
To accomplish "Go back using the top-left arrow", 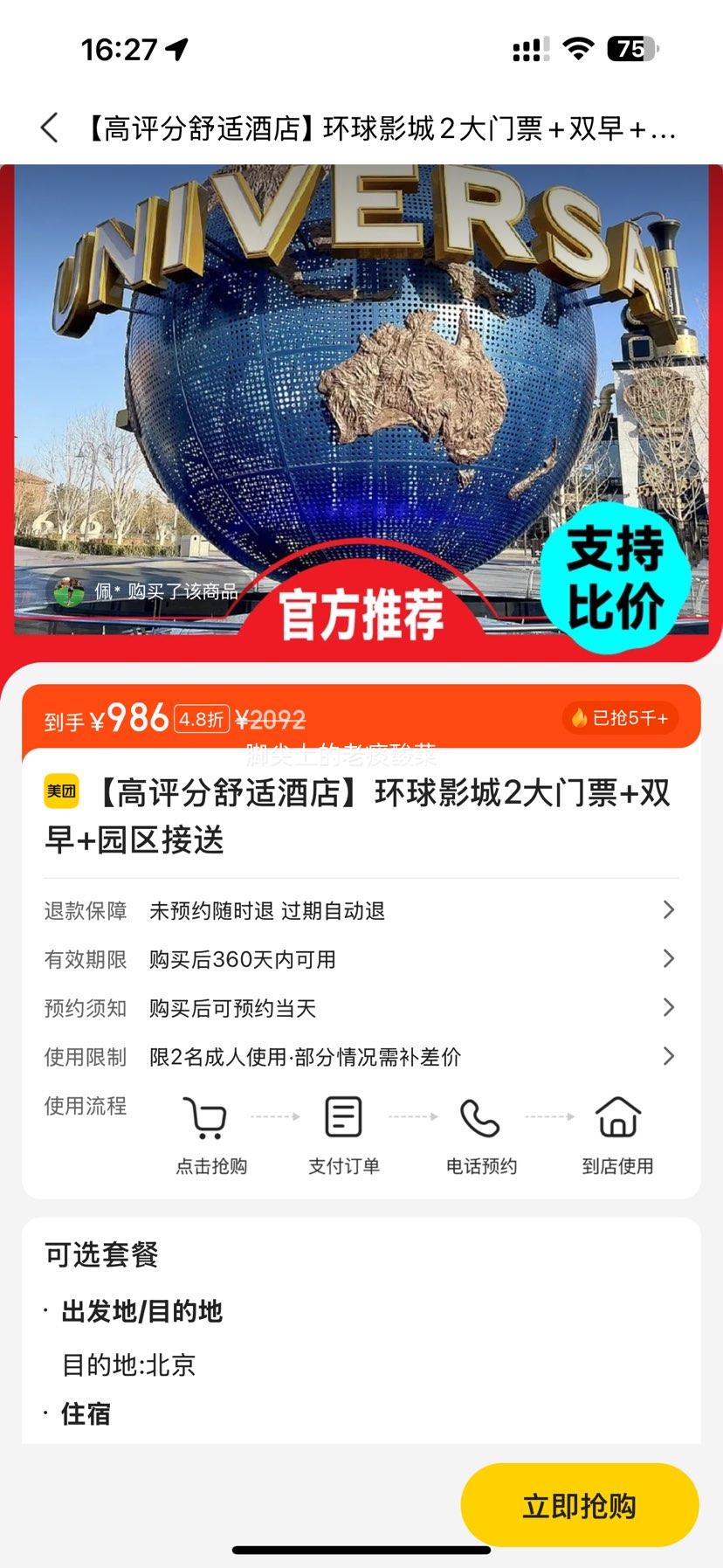I will pos(50,128).
